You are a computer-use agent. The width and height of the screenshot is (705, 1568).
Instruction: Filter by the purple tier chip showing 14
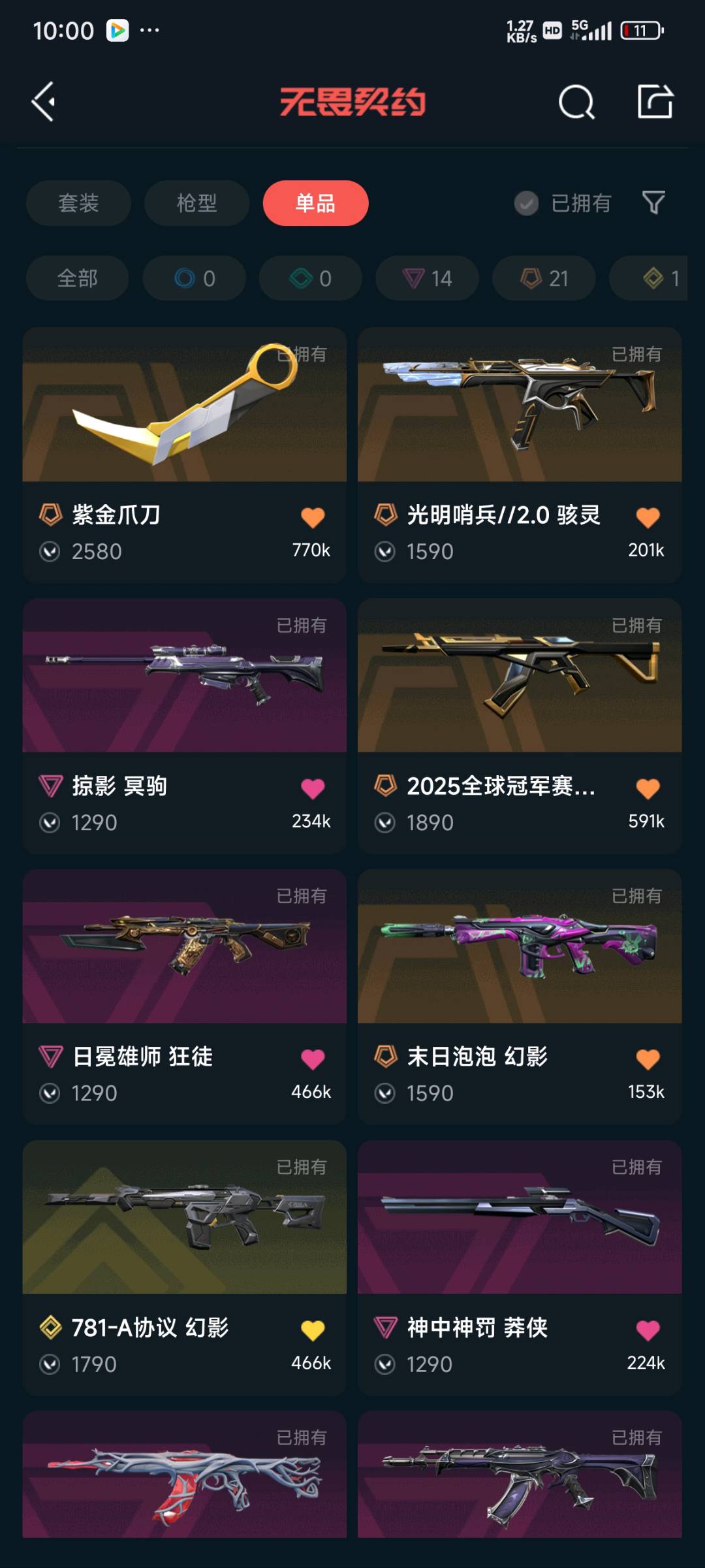point(427,278)
